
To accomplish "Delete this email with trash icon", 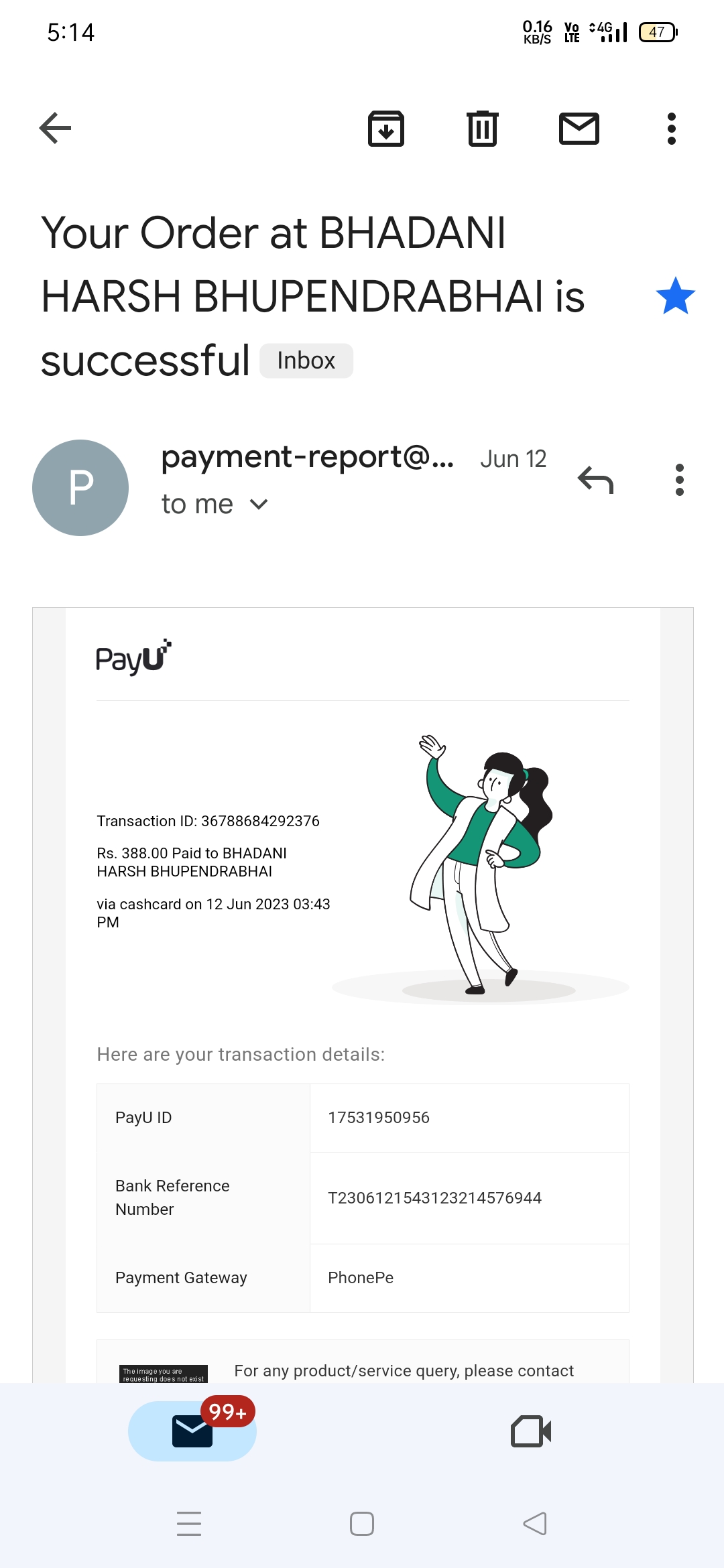I will click(x=483, y=128).
